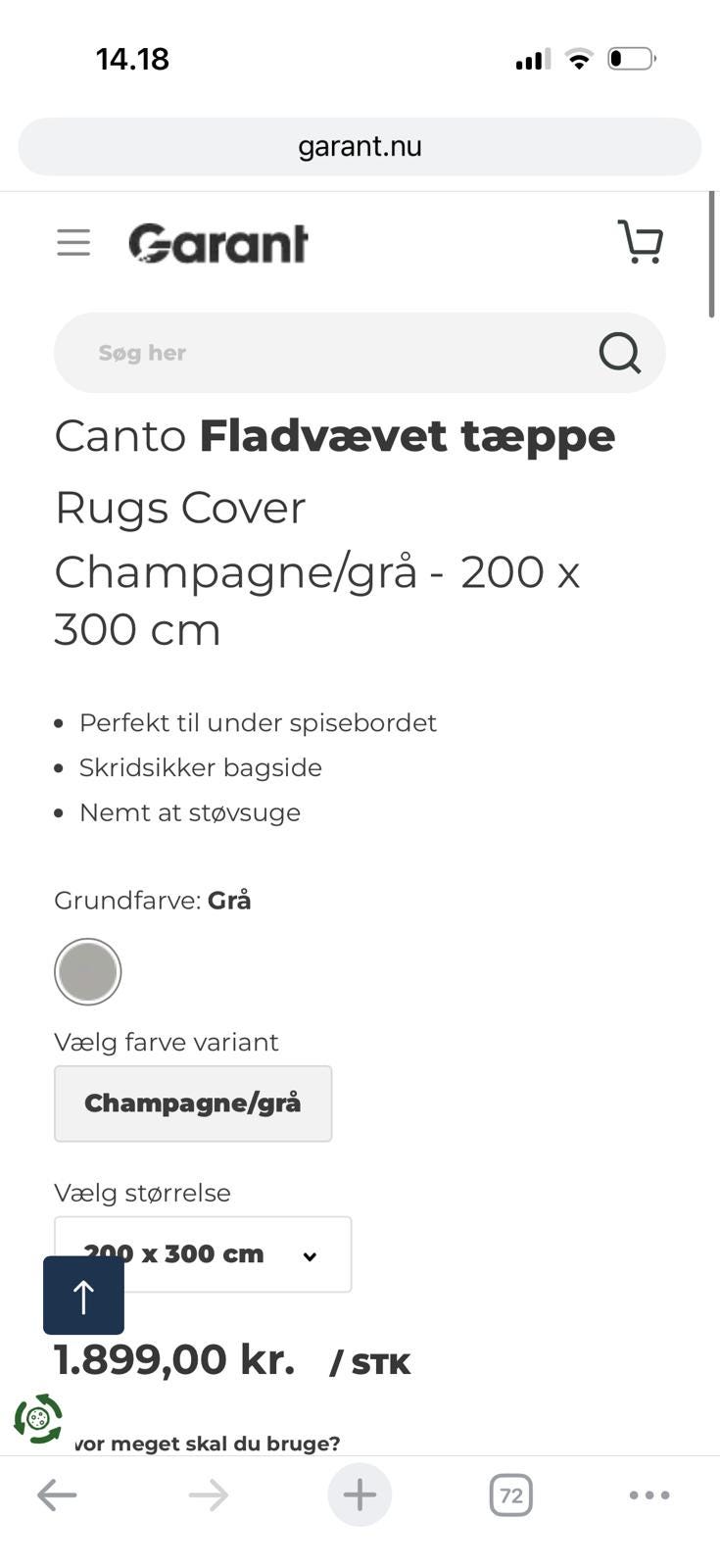Click the magnifying glass search icon

(x=618, y=352)
